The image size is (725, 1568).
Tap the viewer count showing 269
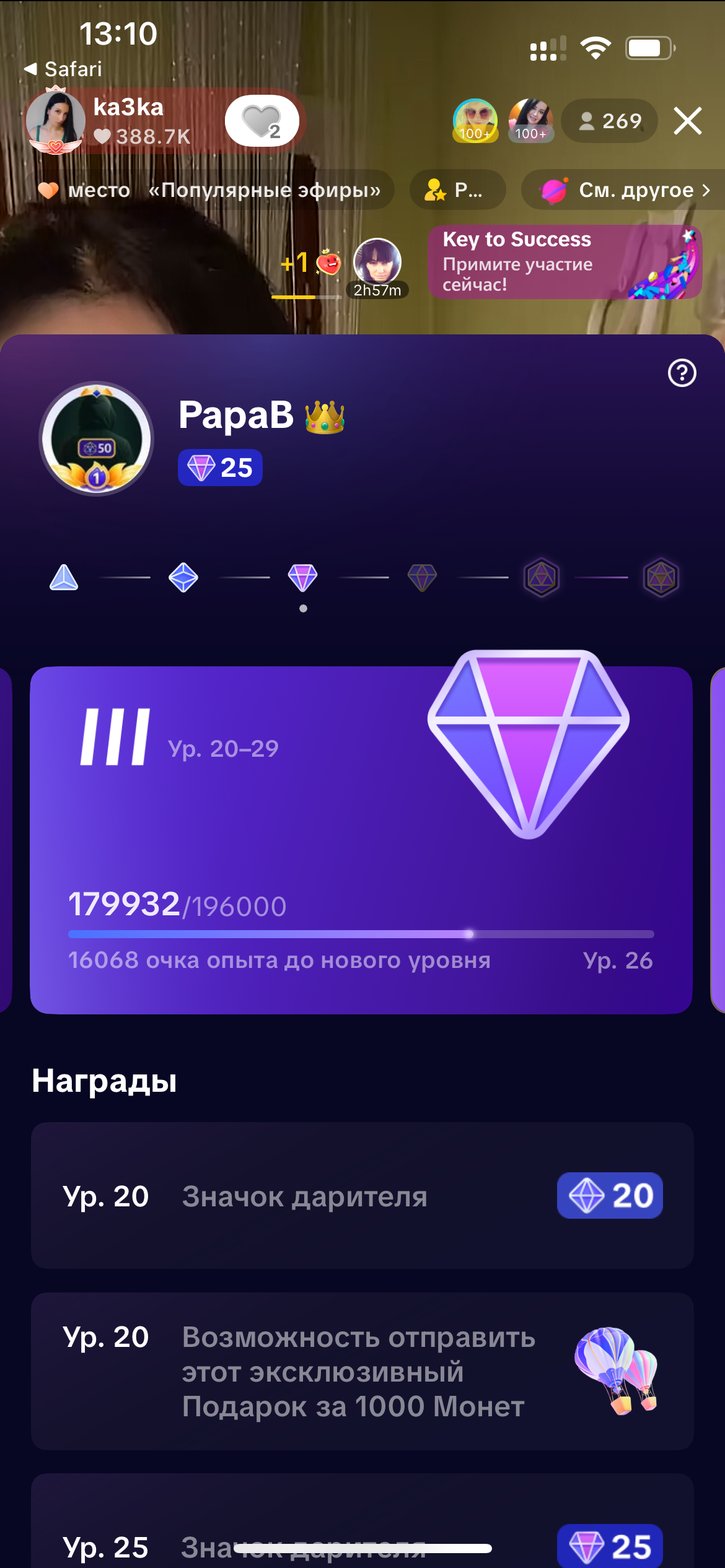point(609,121)
